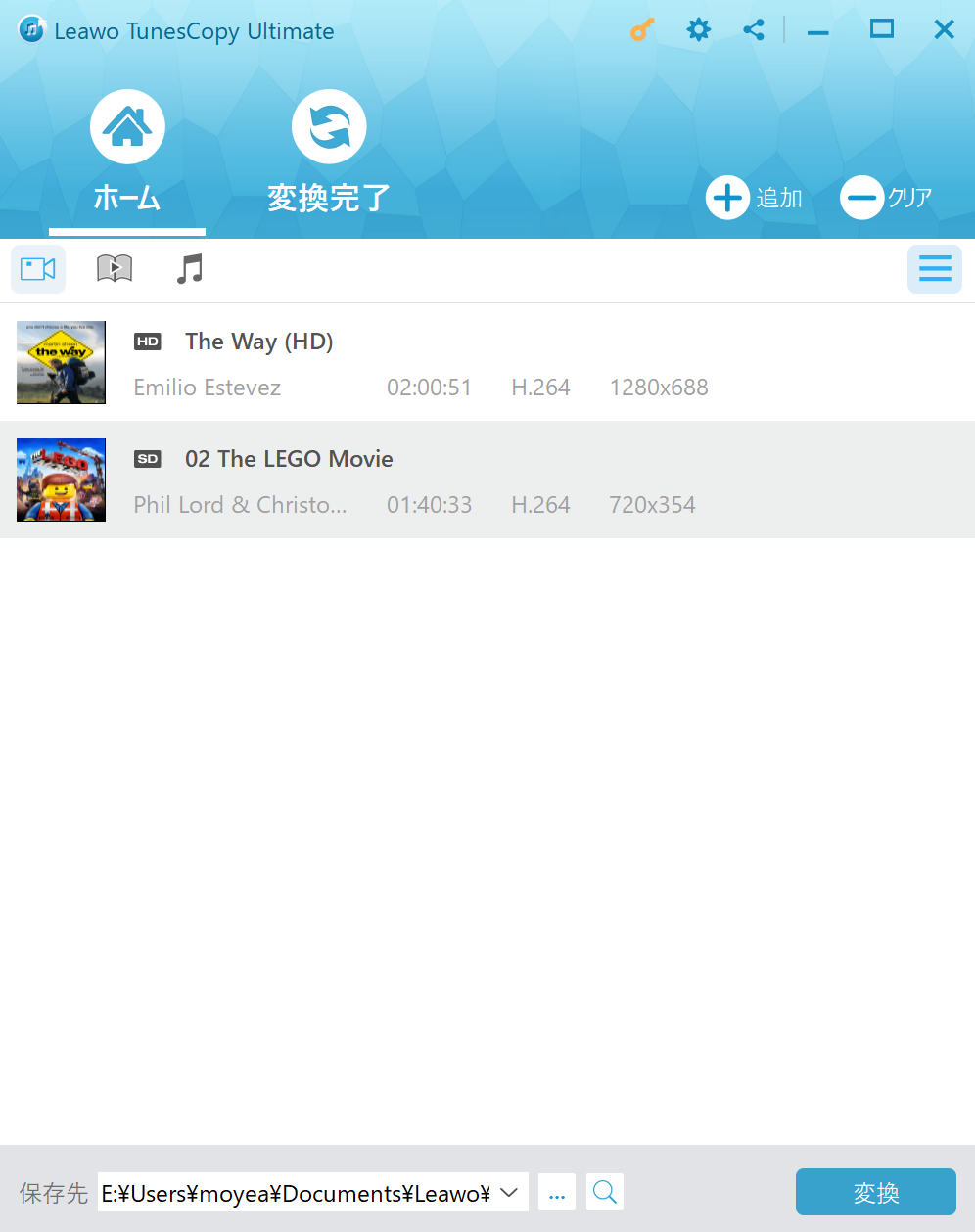Switch to list view layout
Screen dimensions: 975x1232
pyautogui.click(x=934, y=268)
